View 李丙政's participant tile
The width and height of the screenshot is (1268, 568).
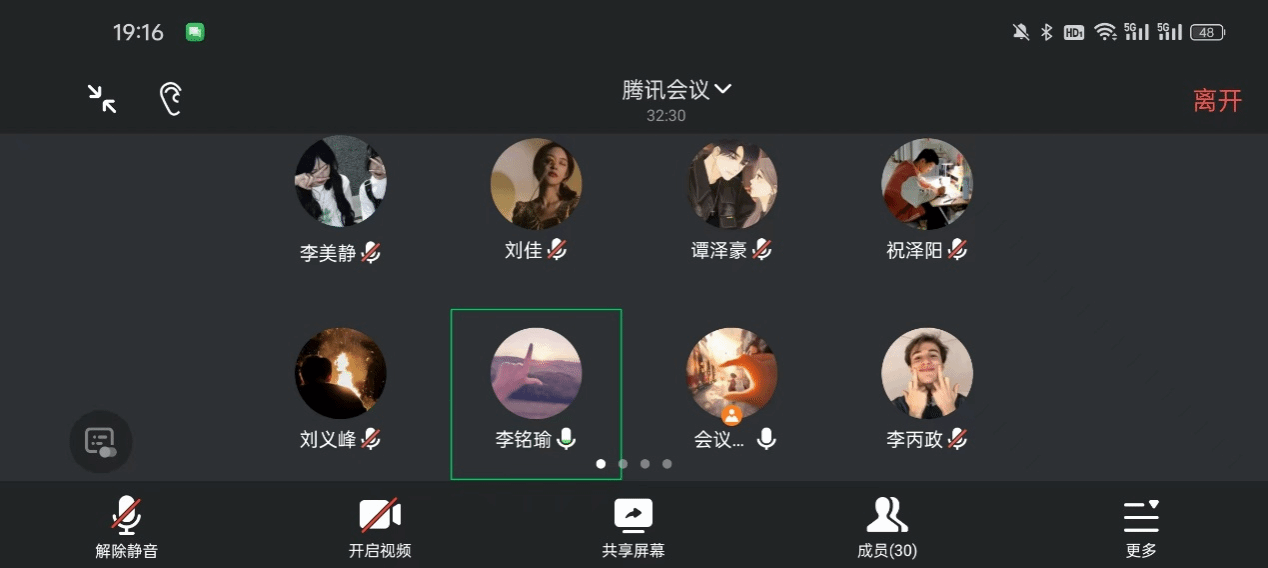pos(927,373)
